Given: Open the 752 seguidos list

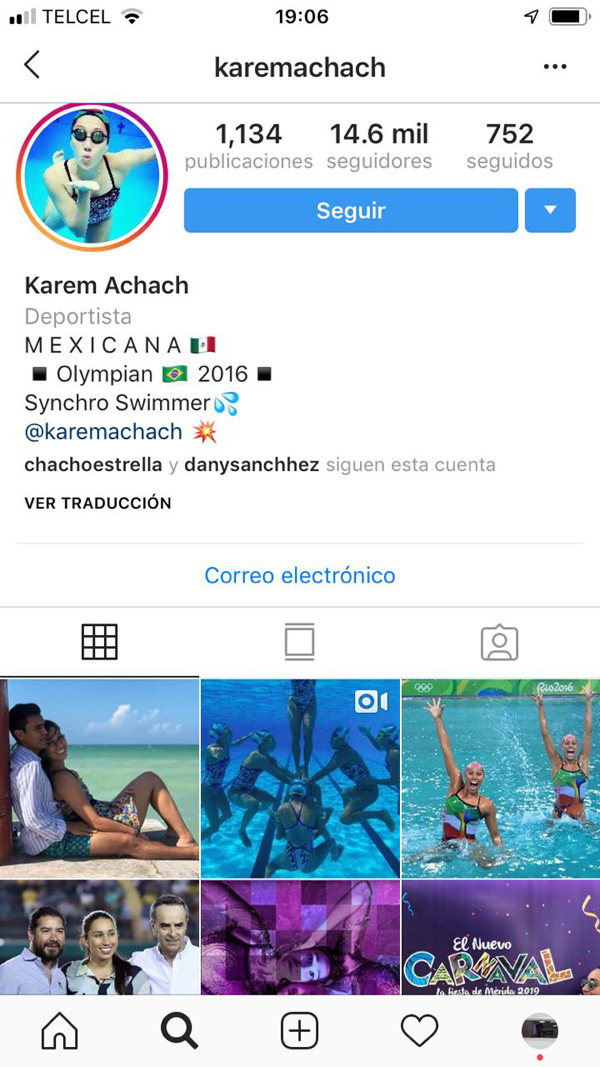Looking at the screenshot, I should point(509,146).
